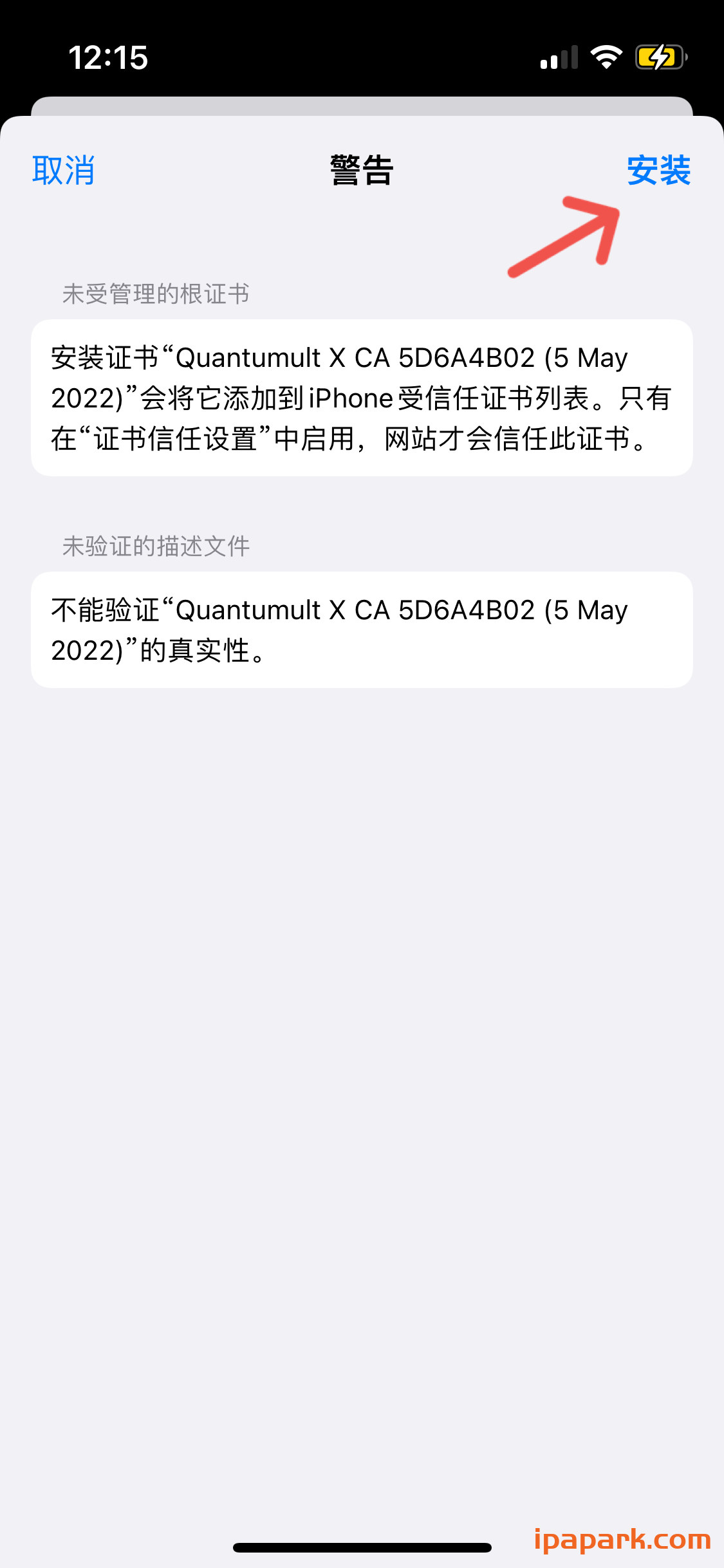
Task: Tap 取消 to cancel the installation
Action: pyautogui.click(x=62, y=171)
